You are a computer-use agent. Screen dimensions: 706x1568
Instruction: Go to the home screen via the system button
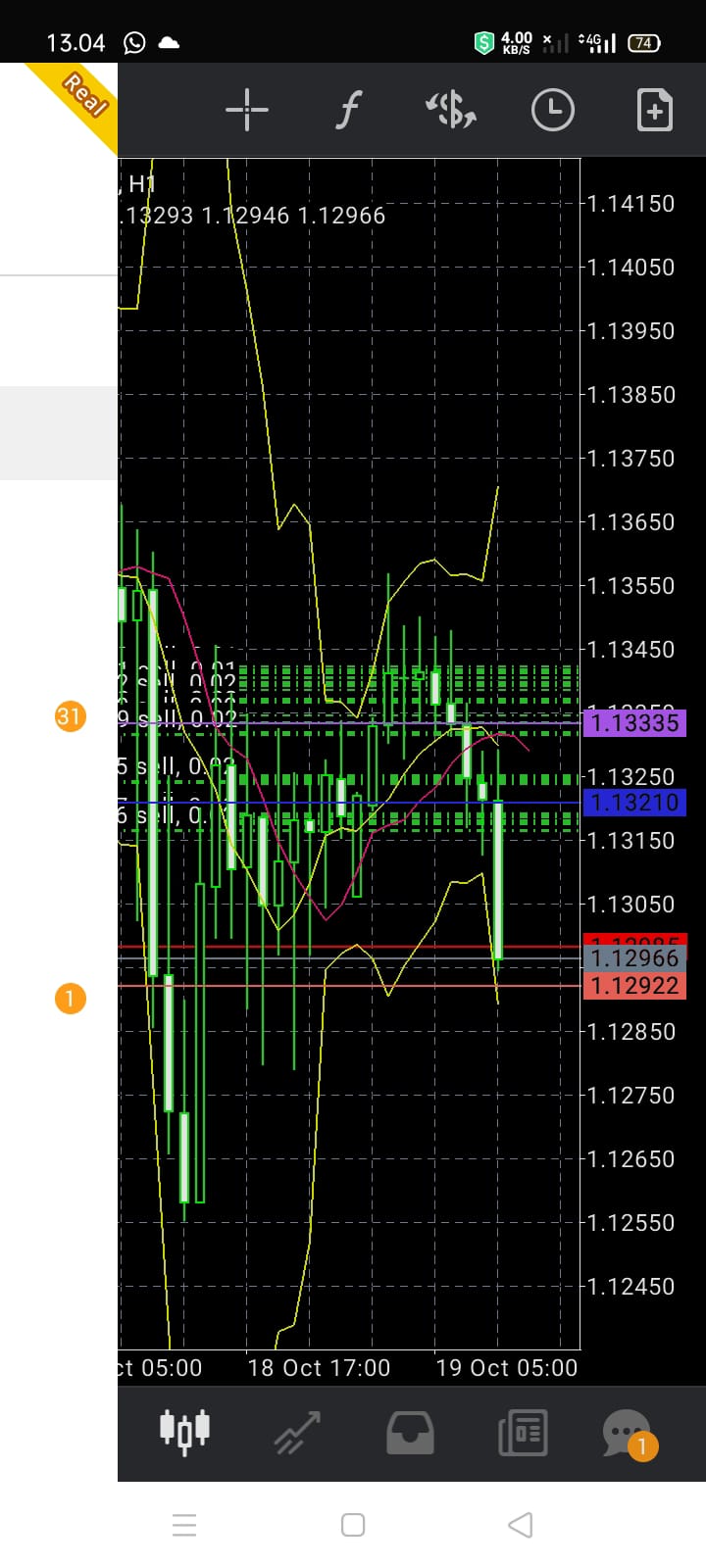353,1525
